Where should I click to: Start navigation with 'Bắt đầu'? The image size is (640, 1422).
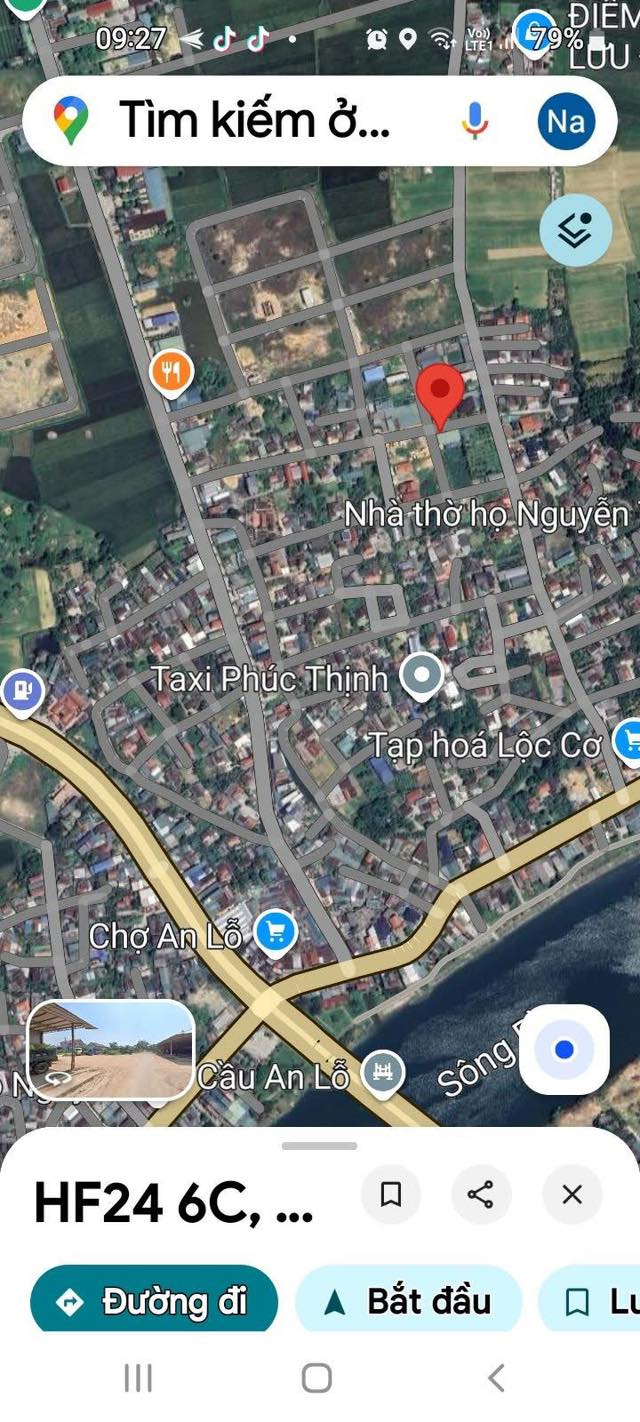coord(408,1301)
